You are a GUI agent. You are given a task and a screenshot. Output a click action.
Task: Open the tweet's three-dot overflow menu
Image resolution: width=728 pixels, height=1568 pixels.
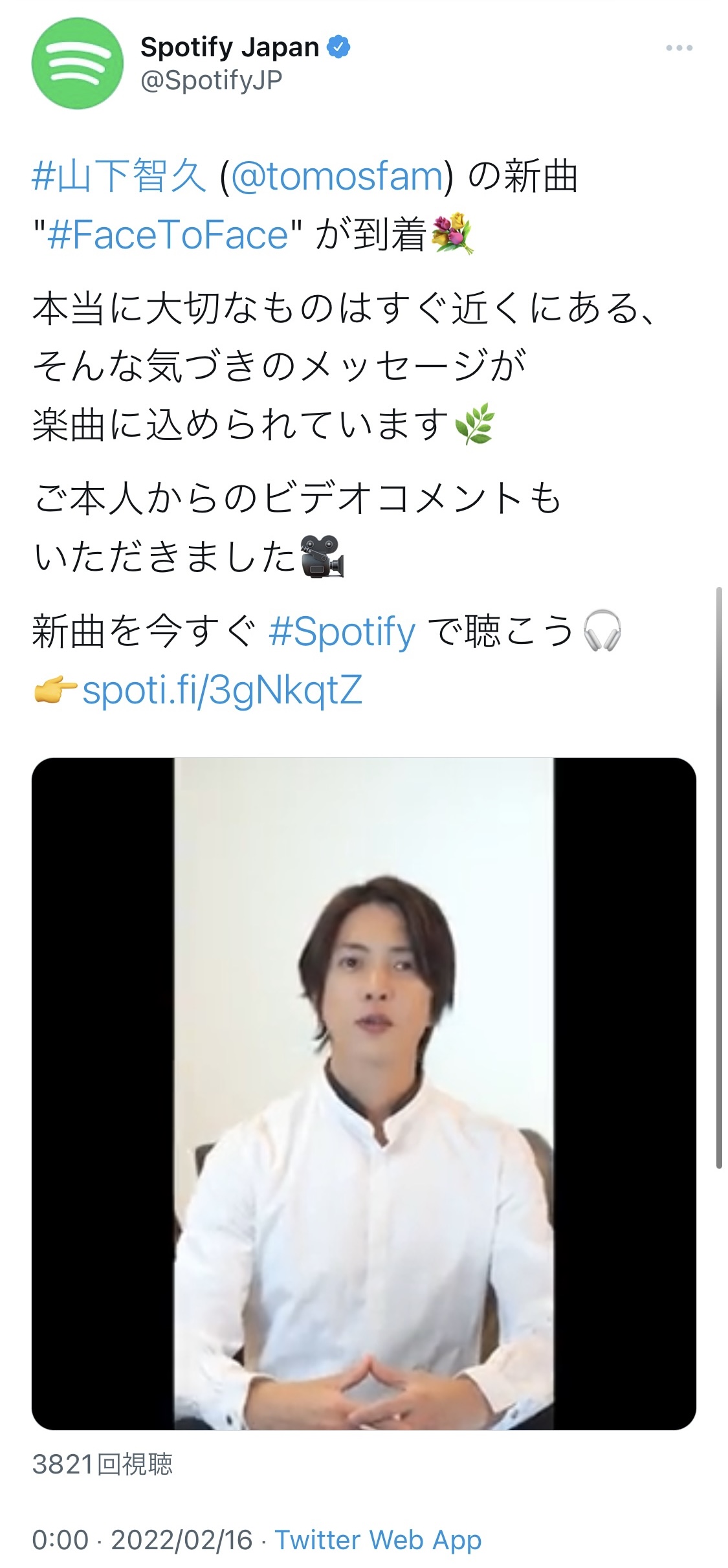click(679, 48)
